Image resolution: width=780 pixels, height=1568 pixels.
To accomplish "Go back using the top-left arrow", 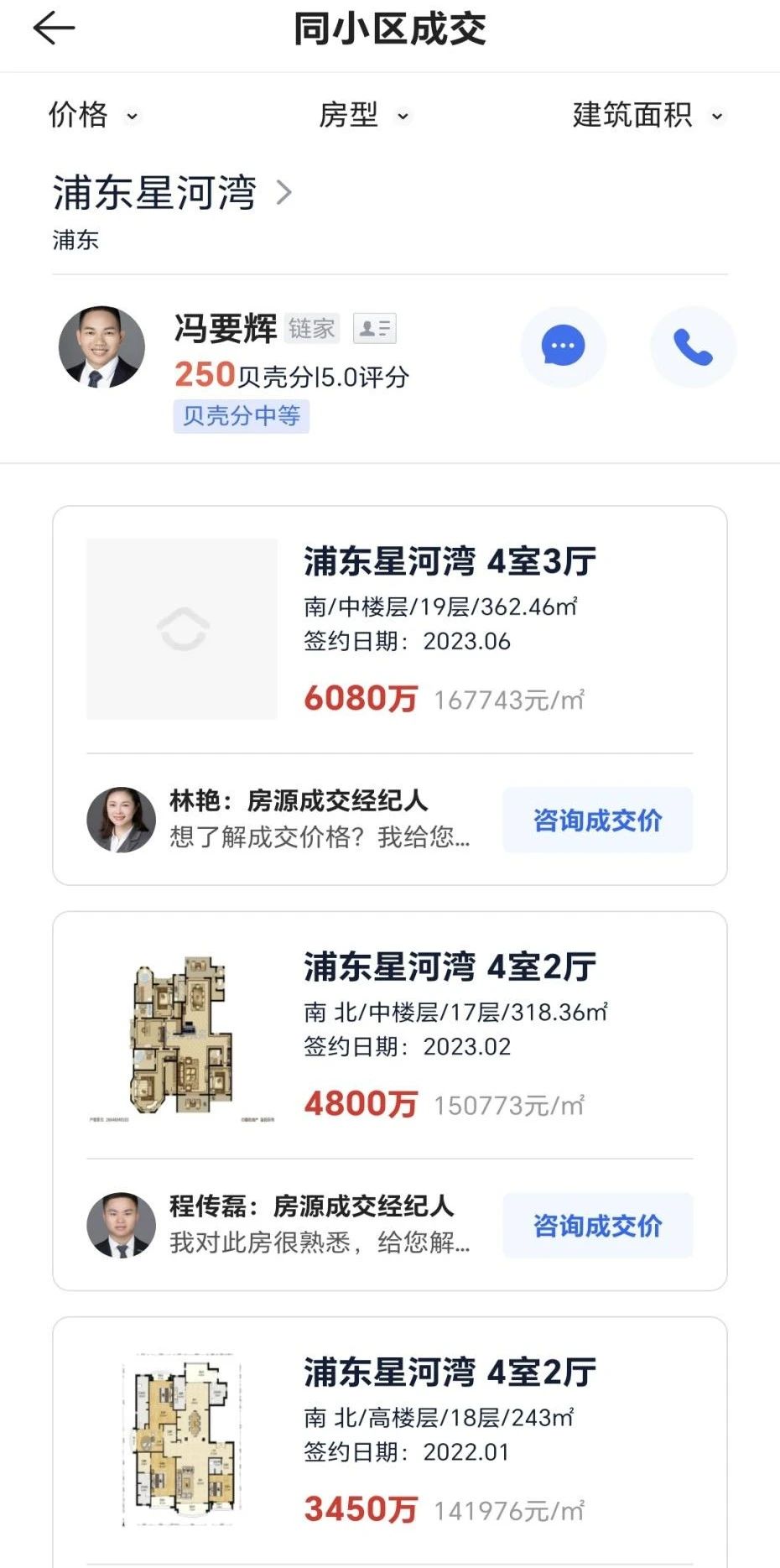I will pyautogui.click(x=55, y=29).
